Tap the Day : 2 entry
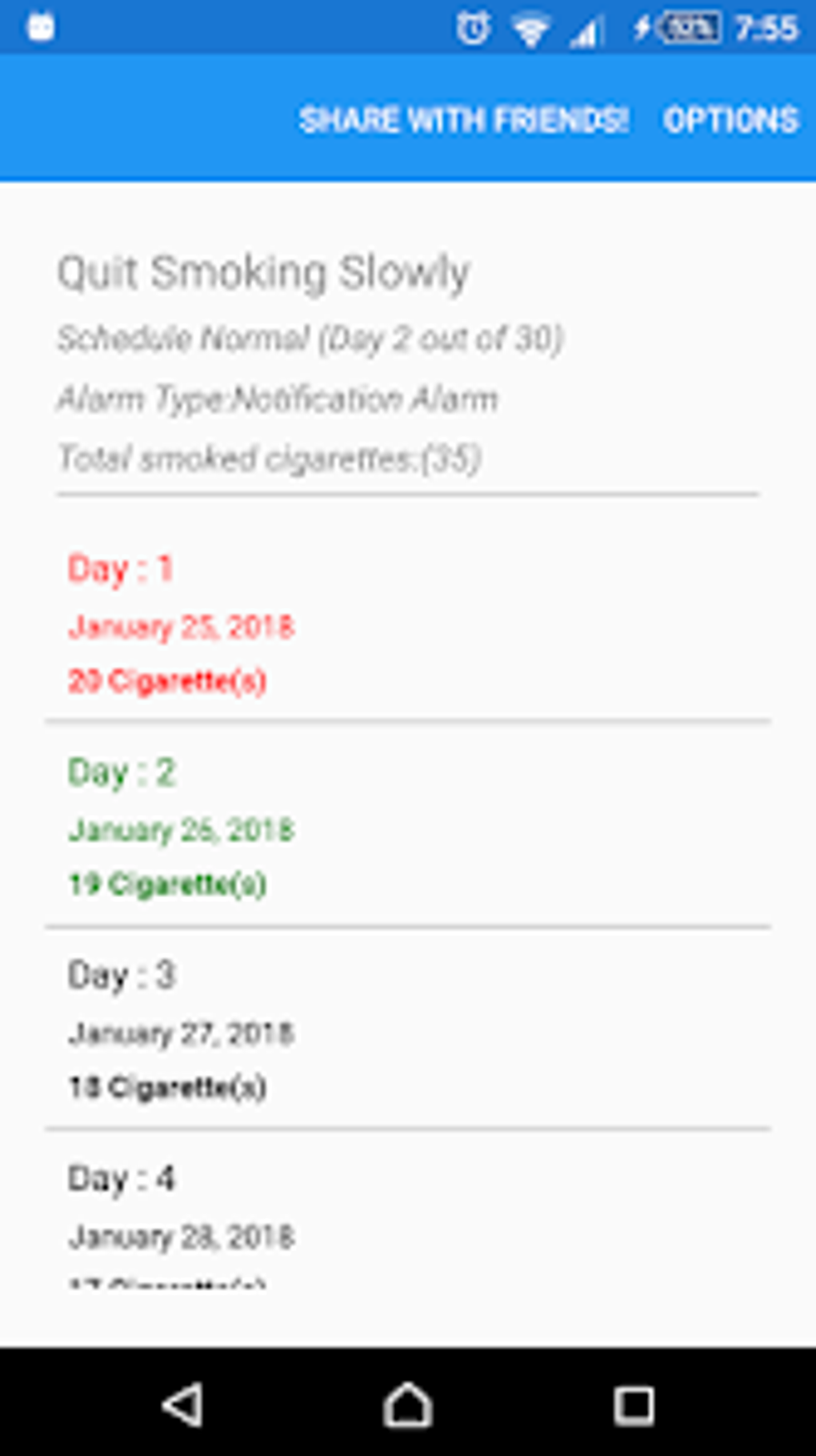Screen dimensions: 816x1456 coord(121,772)
